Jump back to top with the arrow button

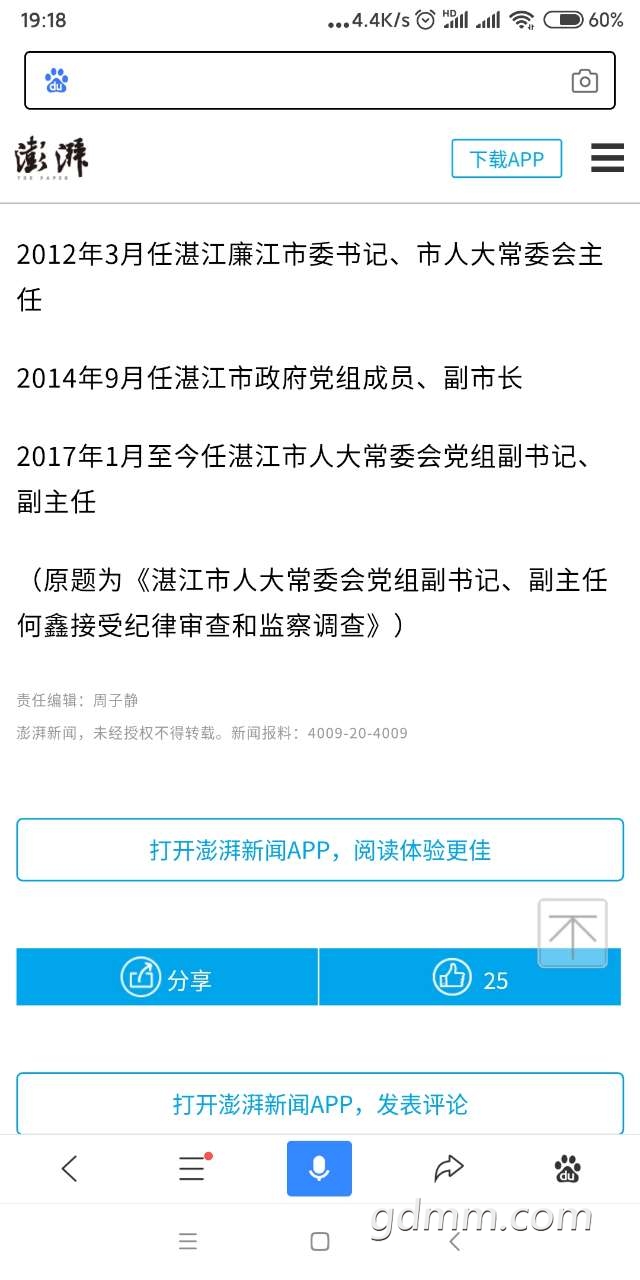pyautogui.click(x=573, y=933)
